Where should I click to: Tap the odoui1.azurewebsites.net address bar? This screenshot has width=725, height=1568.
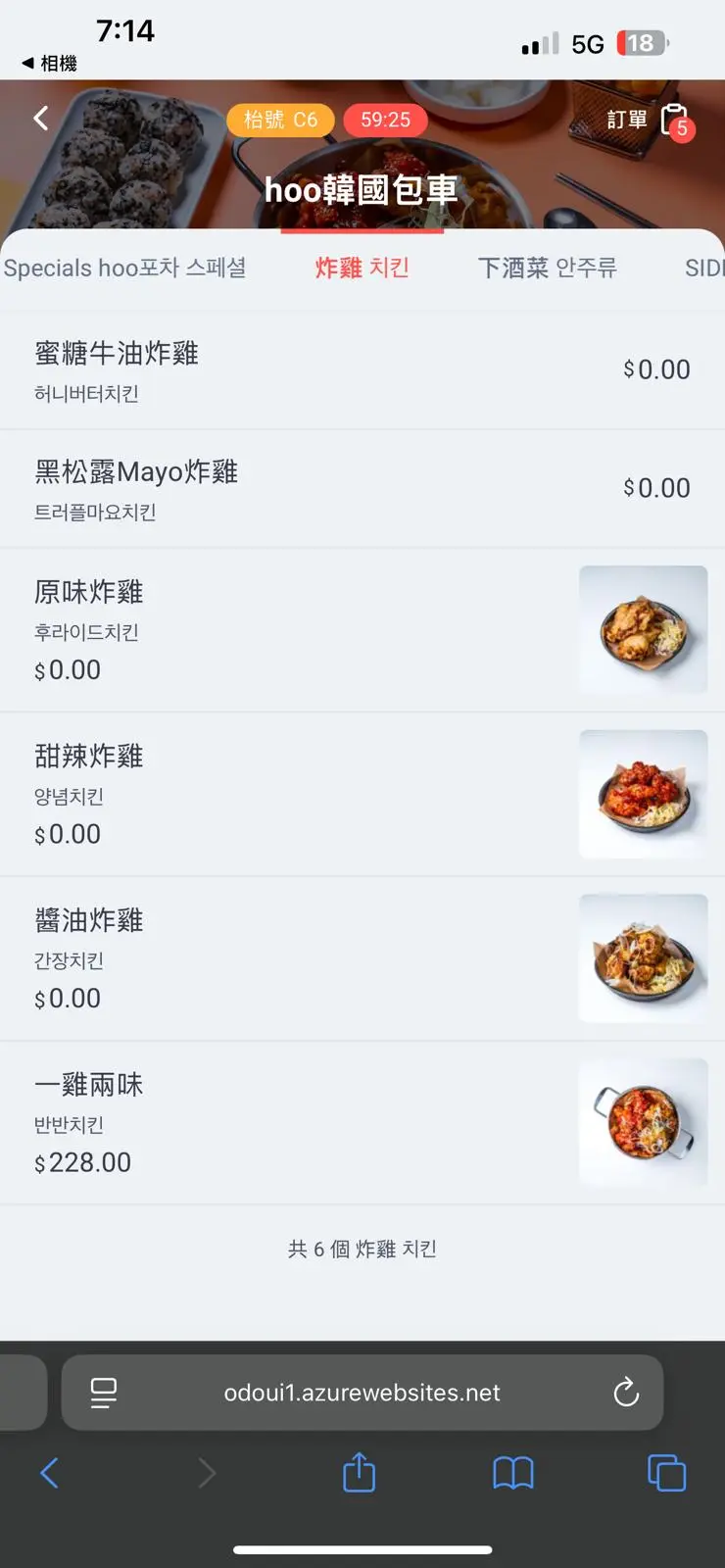pos(362,1393)
